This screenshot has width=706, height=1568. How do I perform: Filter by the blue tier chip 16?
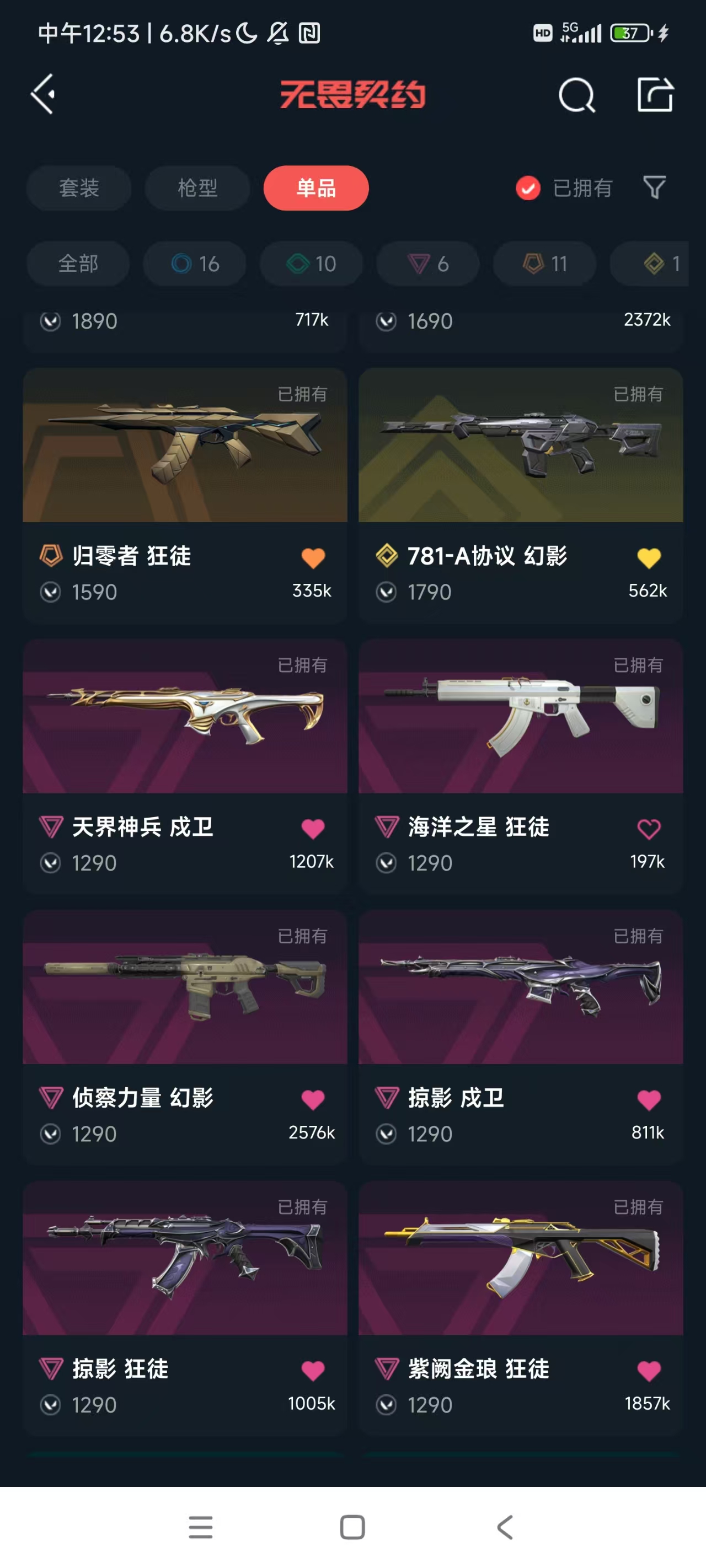coord(195,264)
